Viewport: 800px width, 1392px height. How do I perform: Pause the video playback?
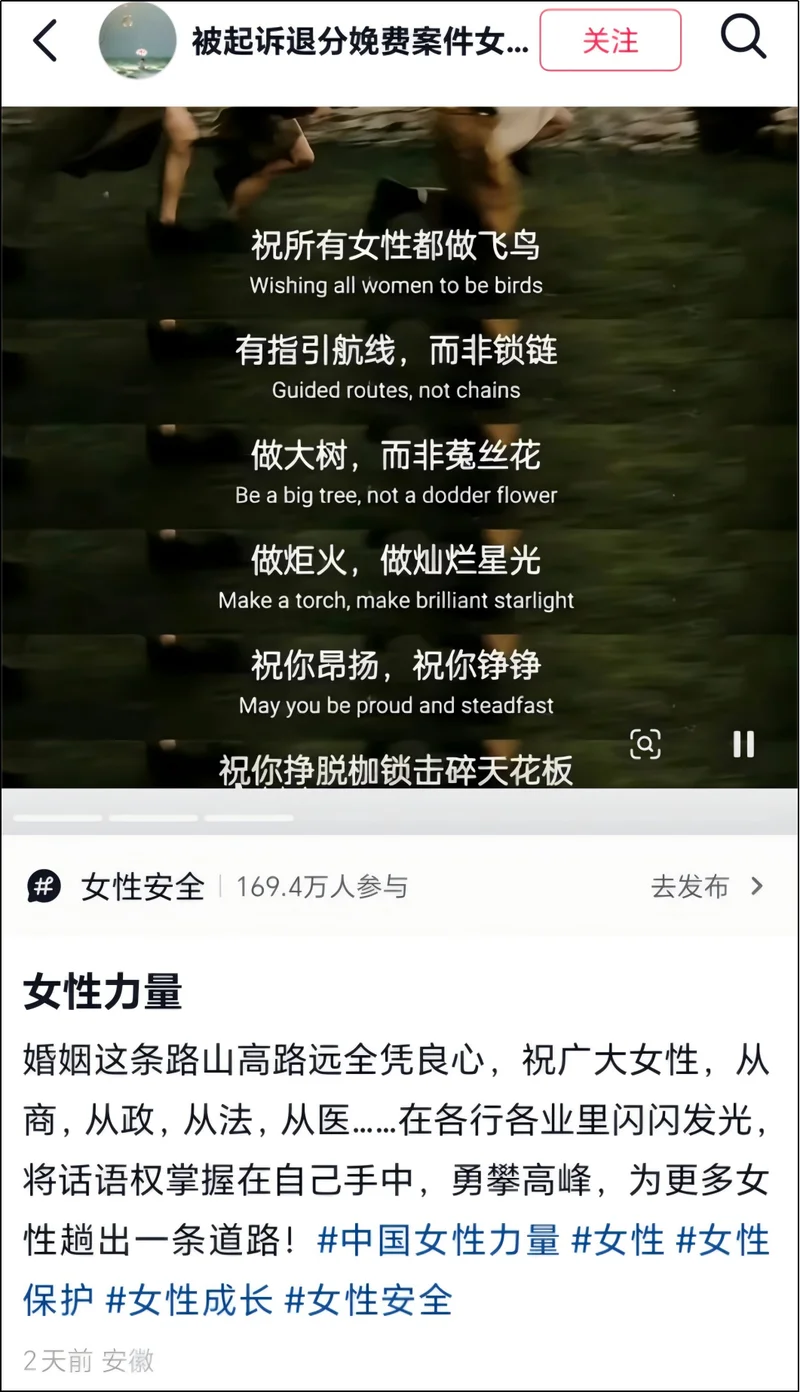click(743, 744)
